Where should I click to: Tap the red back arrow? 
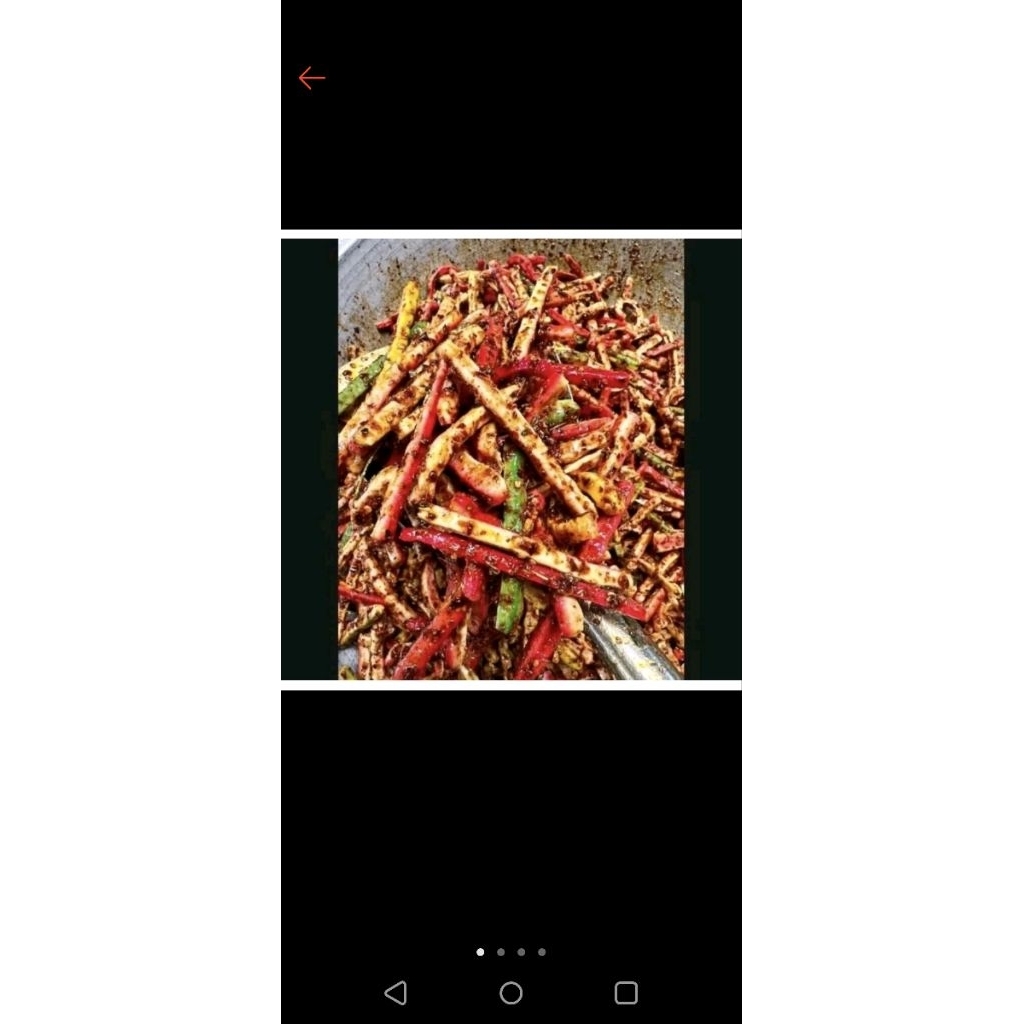click(312, 78)
